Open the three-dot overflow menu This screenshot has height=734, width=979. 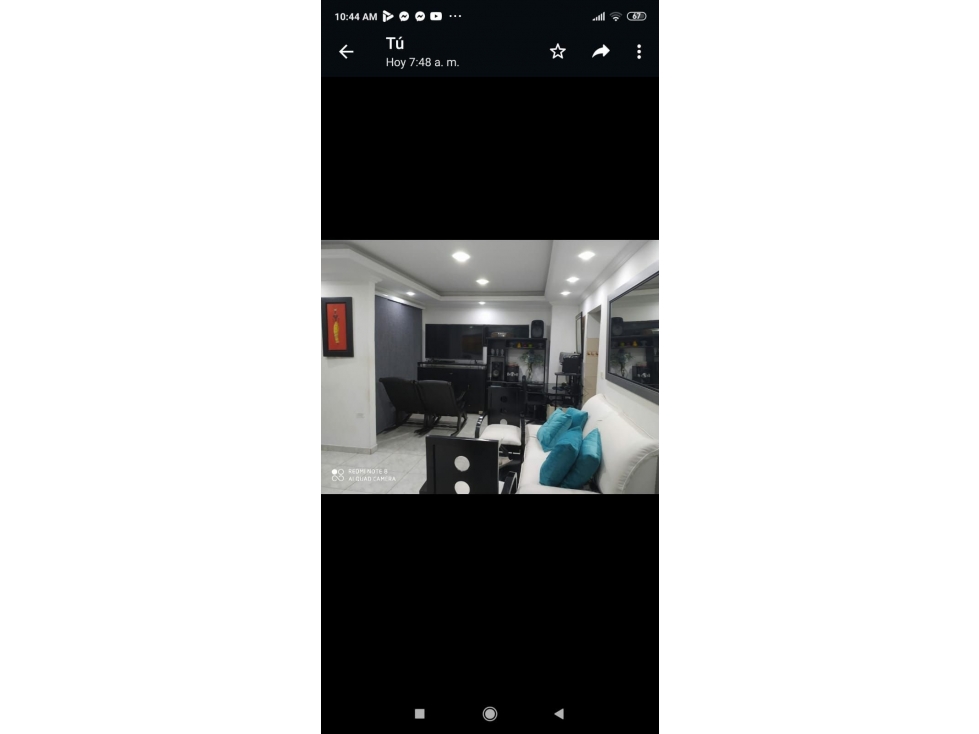(639, 52)
